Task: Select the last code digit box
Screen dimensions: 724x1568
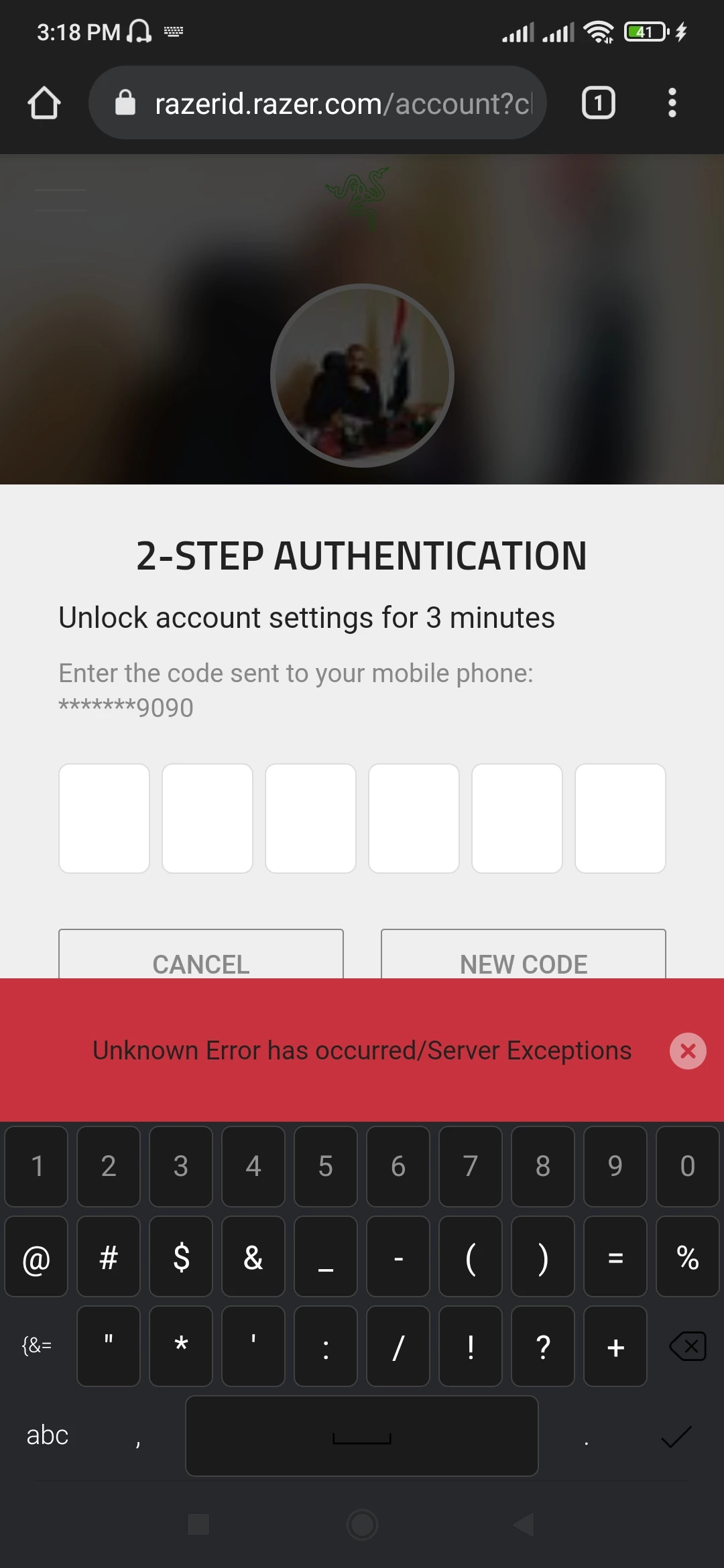Action: pos(620,818)
